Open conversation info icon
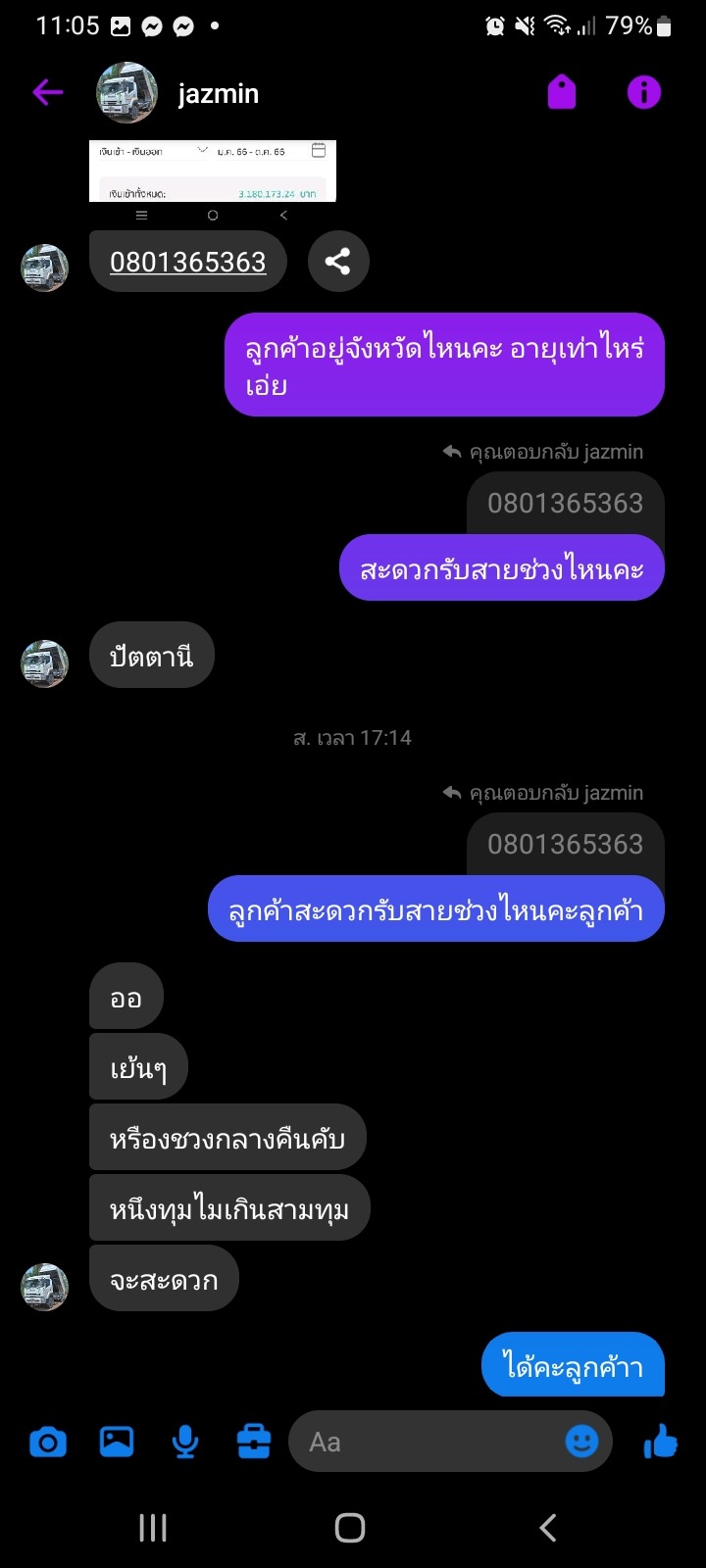This screenshot has width=706, height=1568. pyautogui.click(x=644, y=93)
